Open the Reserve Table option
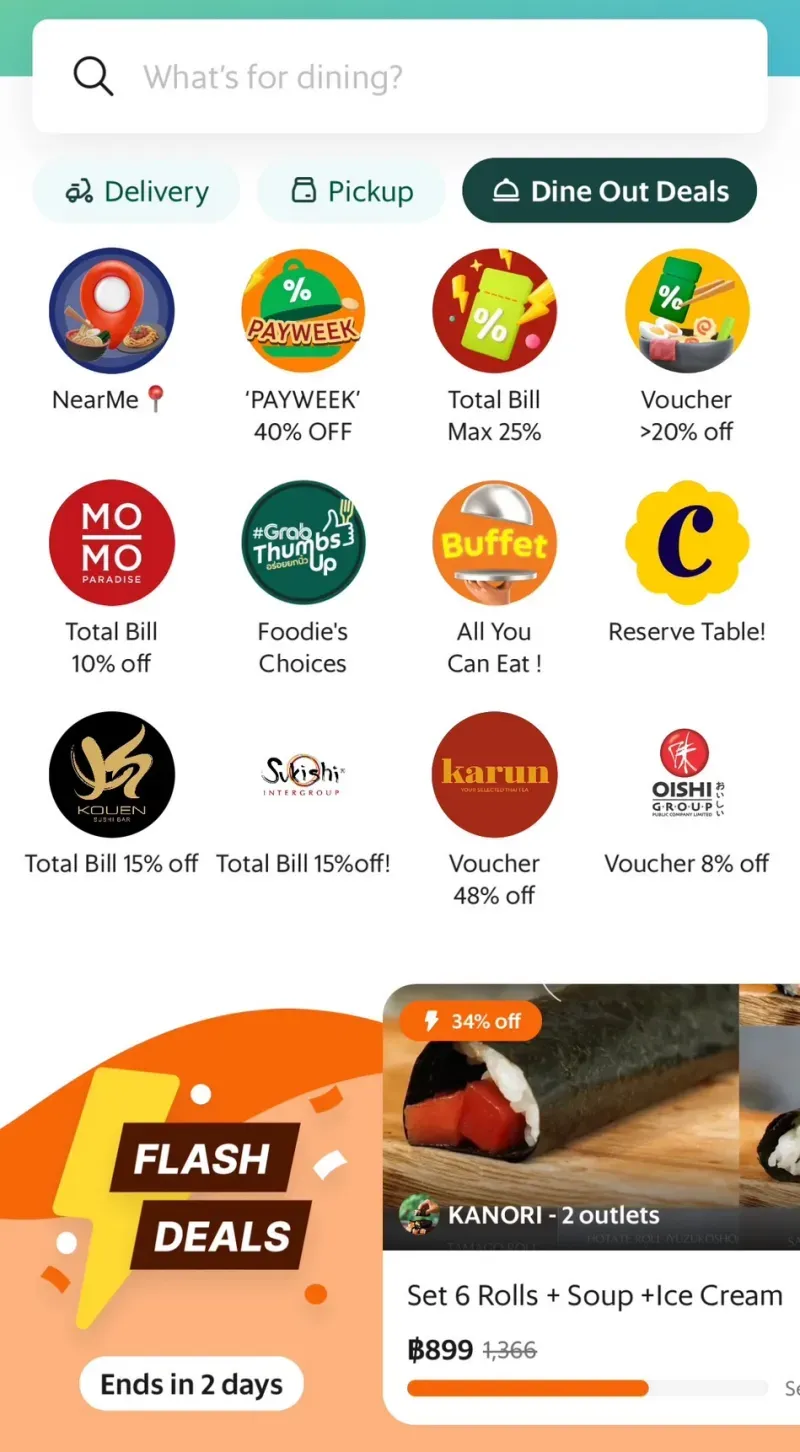The height and width of the screenshot is (1452, 800). [x=686, y=543]
